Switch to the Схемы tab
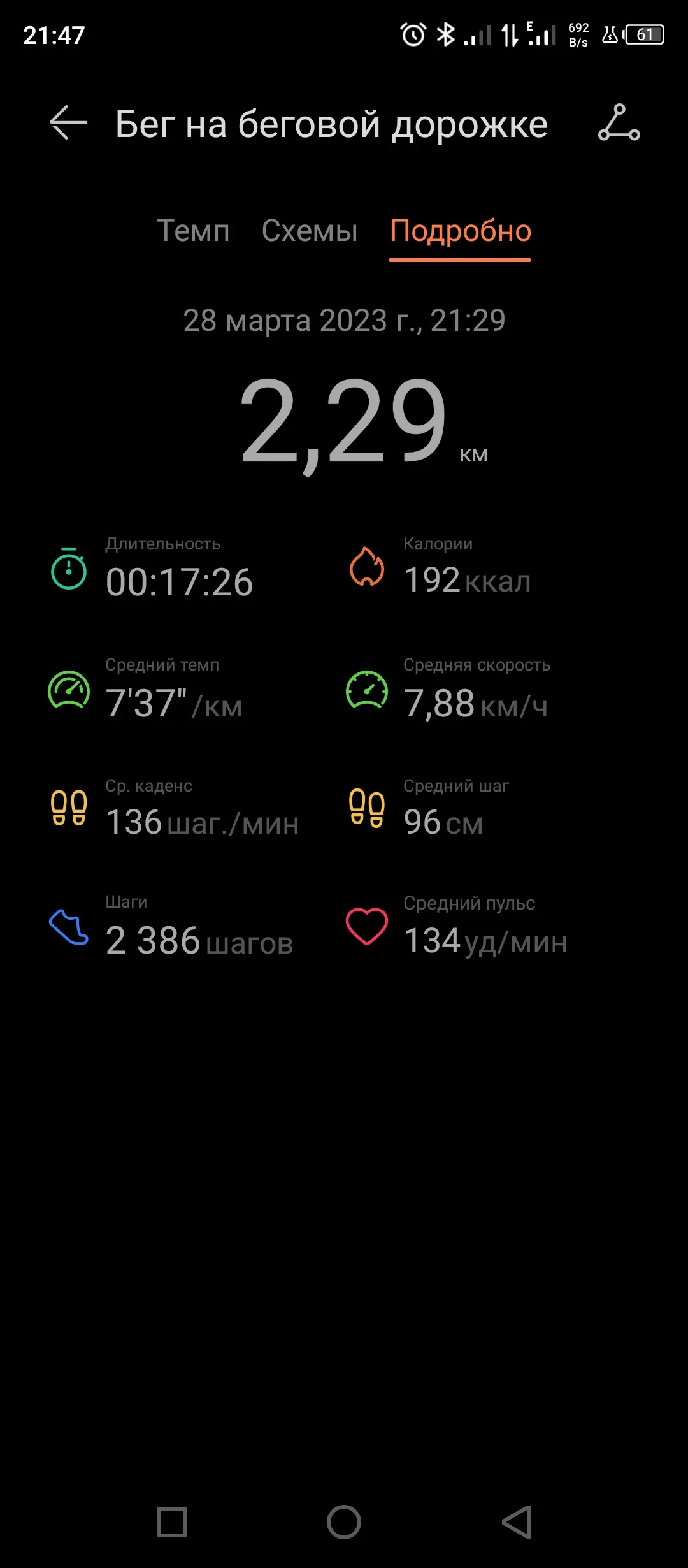Viewport: 688px width, 1568px height. [310, 231]
